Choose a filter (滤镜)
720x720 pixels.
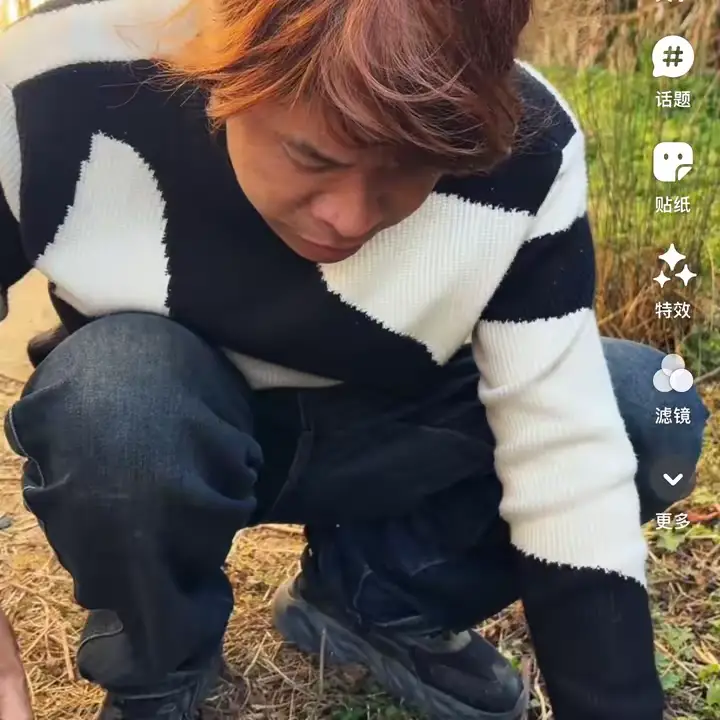[x=673, y=389]
